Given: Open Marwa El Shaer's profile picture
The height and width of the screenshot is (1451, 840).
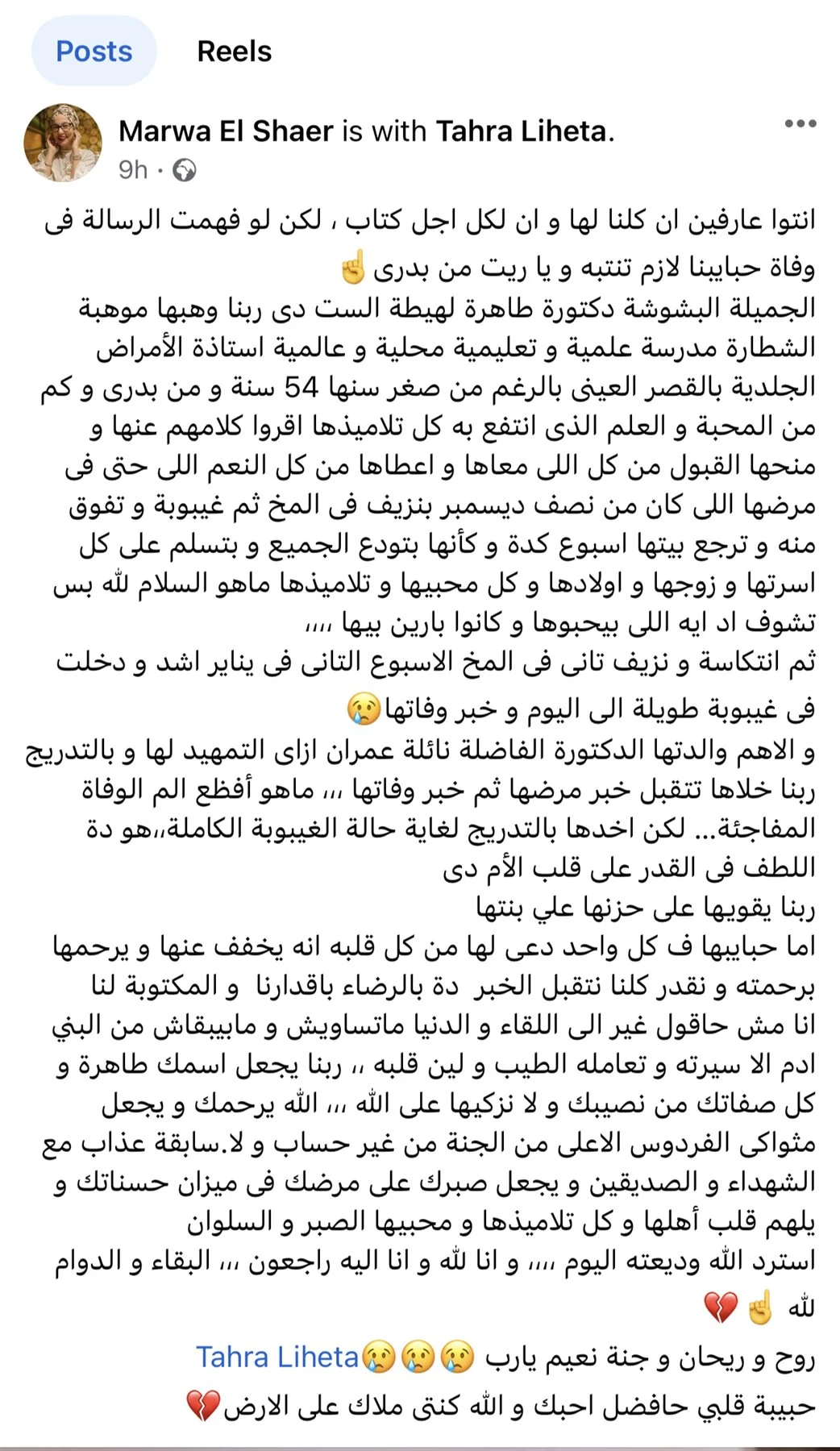Looking at the screenshot, I should point(64,142).
